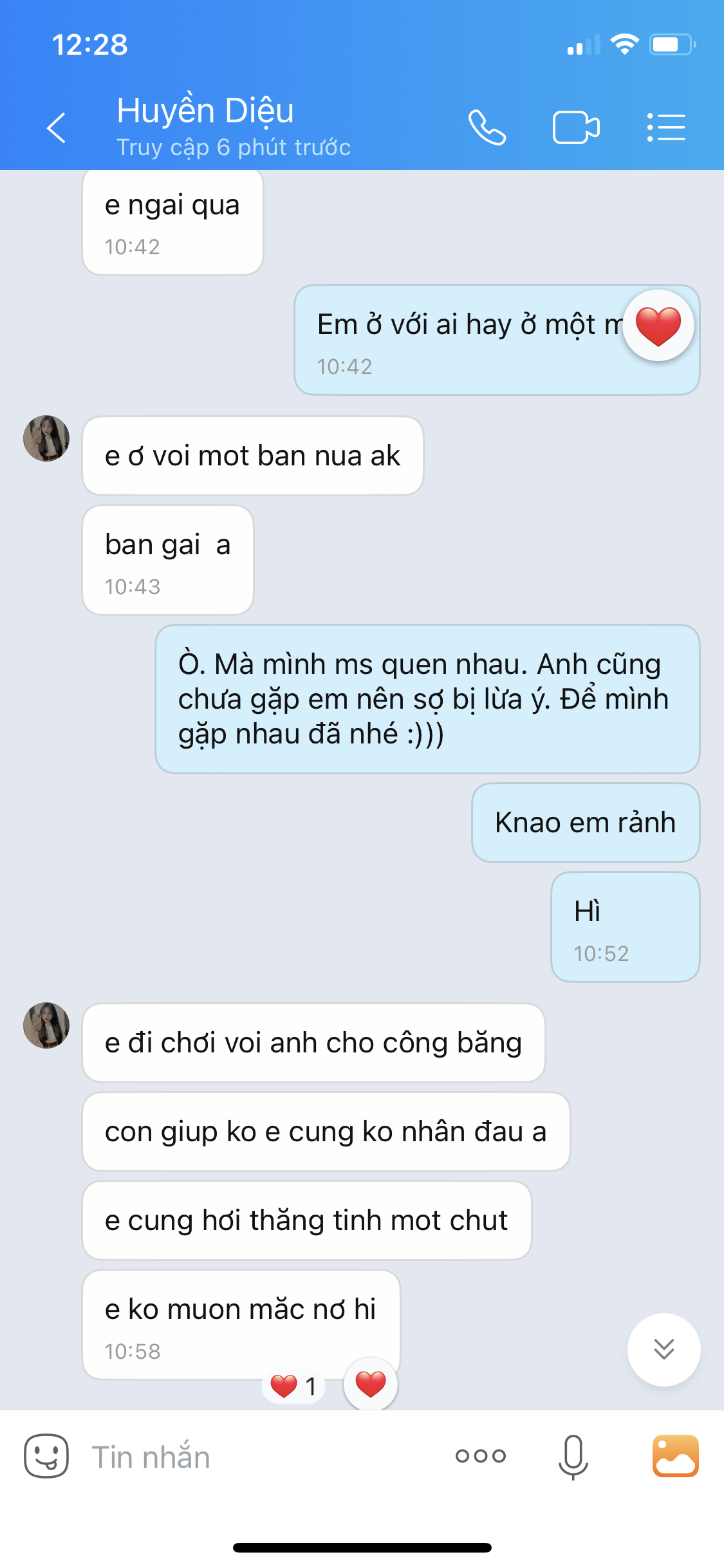The image size is (724, 1568).
Task: Open the sticker and emoji picker
Action: (46, 1456)
